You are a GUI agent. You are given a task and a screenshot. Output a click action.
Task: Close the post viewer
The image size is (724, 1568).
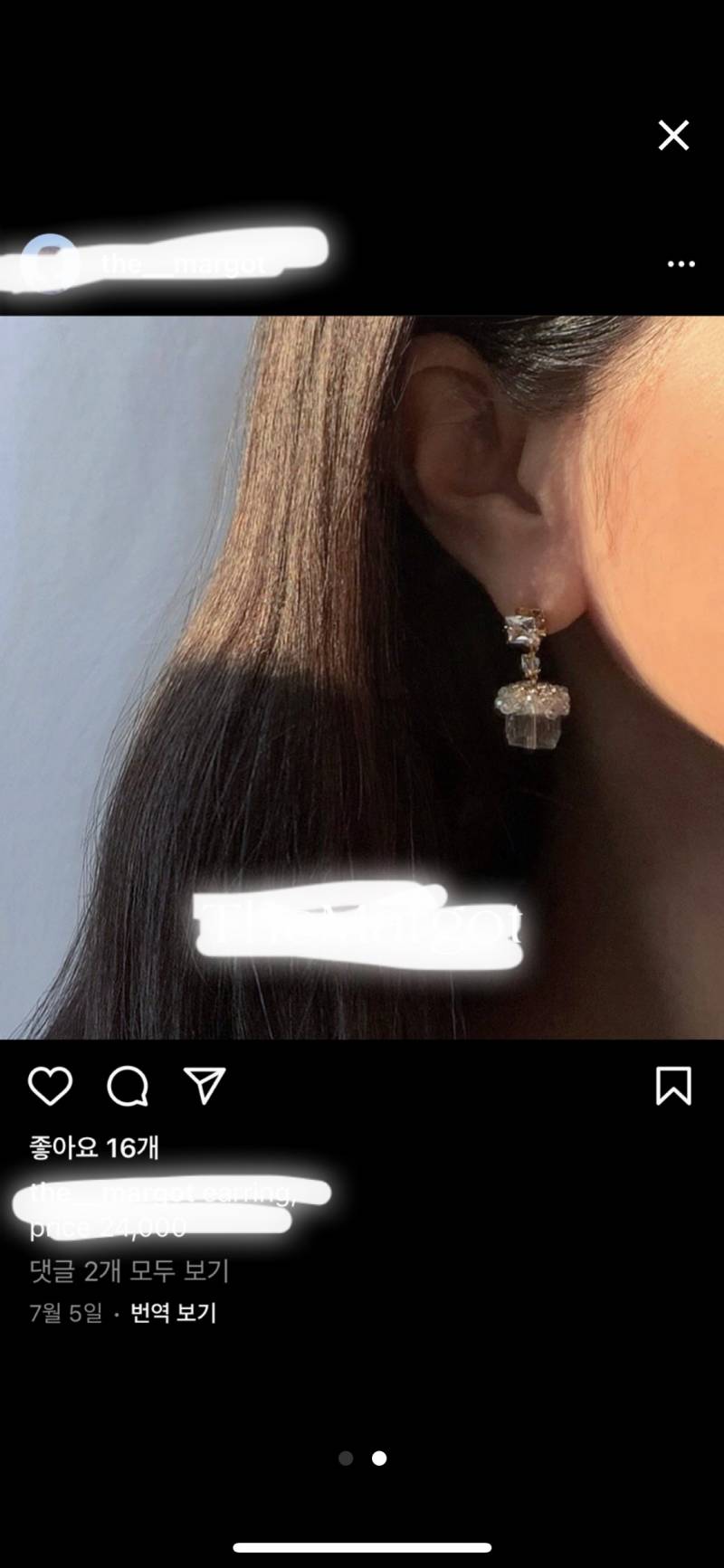coord(673,136)
